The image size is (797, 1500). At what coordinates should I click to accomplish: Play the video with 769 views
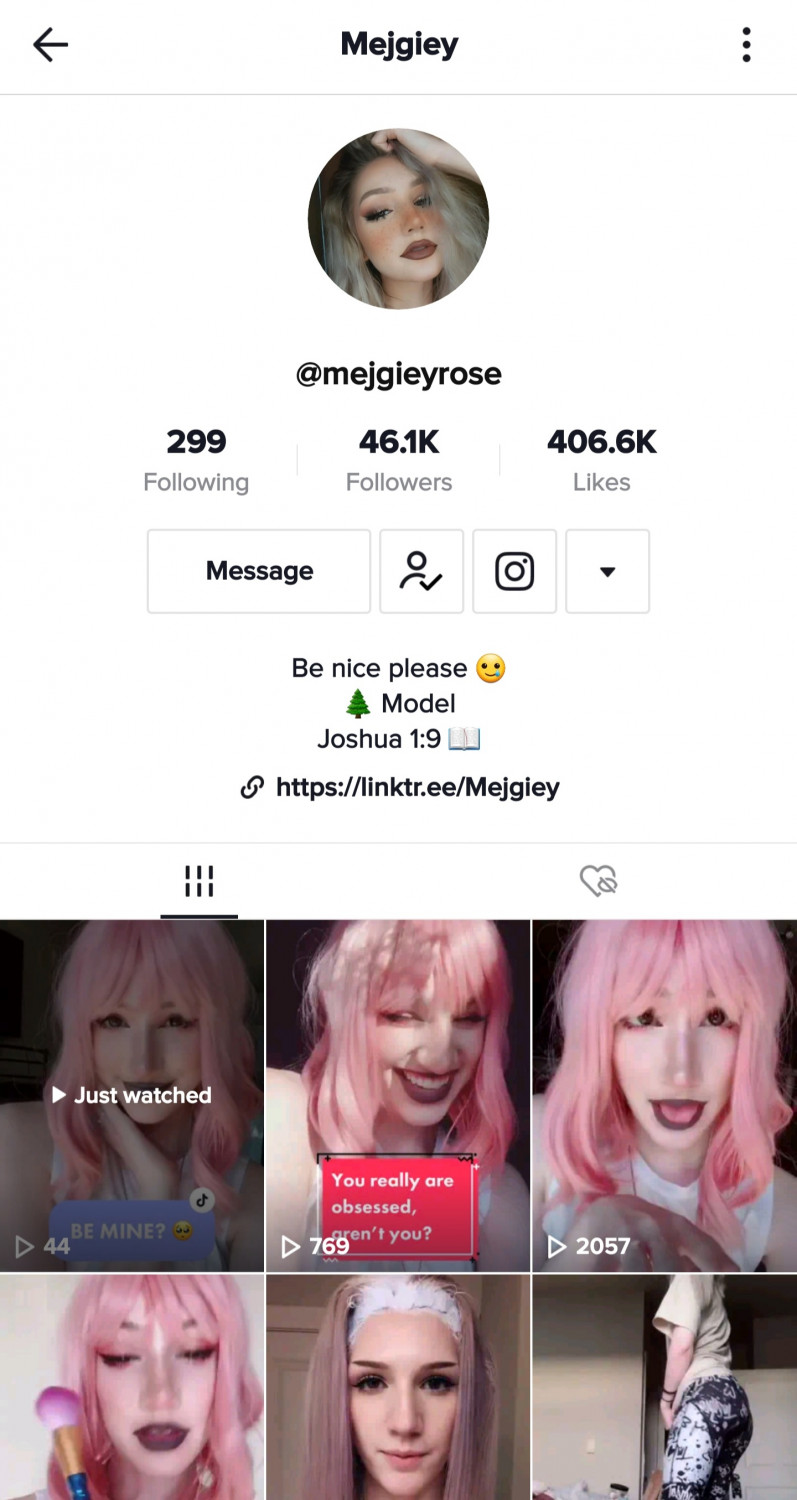[398, 1095]
